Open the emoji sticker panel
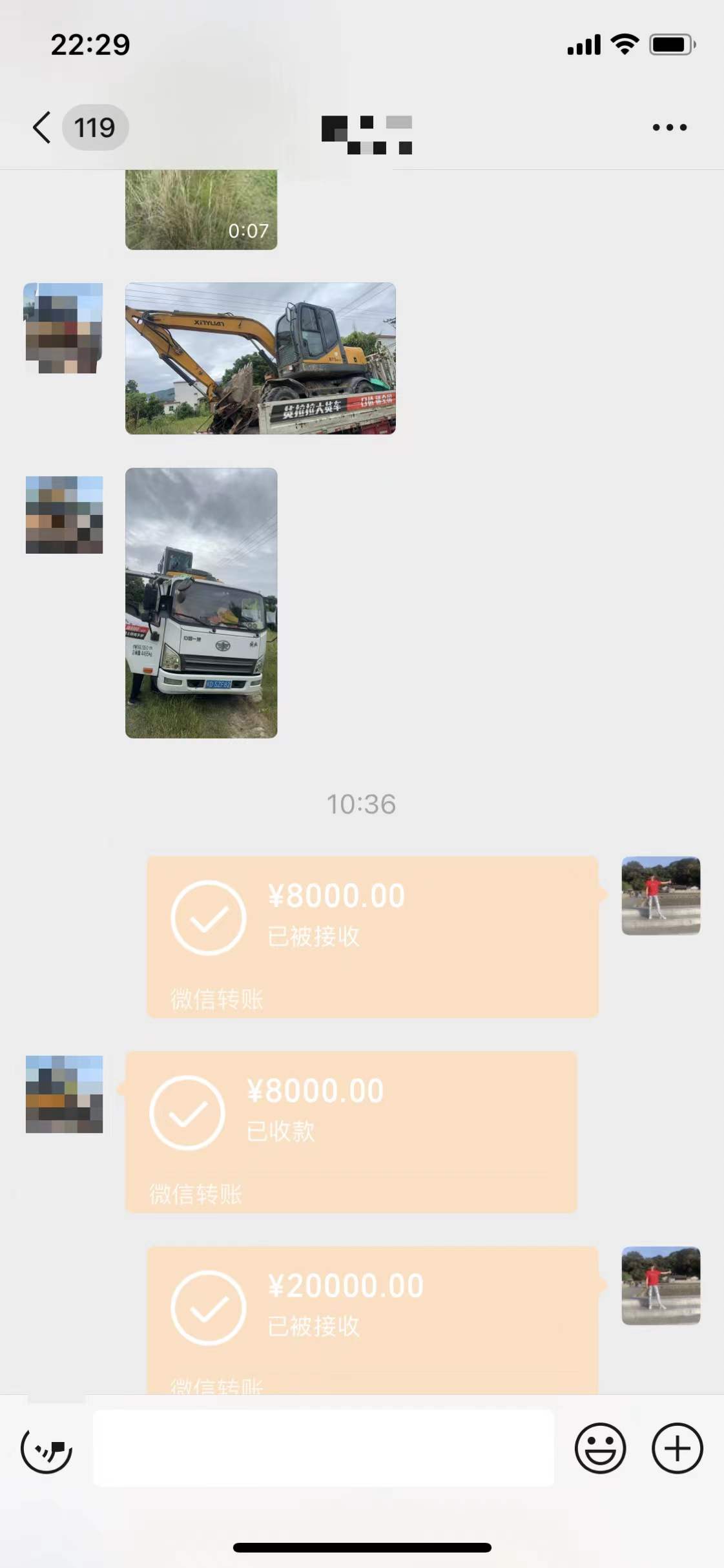The height and width of the screenshot is (1568, 724). click(600, 1448)
